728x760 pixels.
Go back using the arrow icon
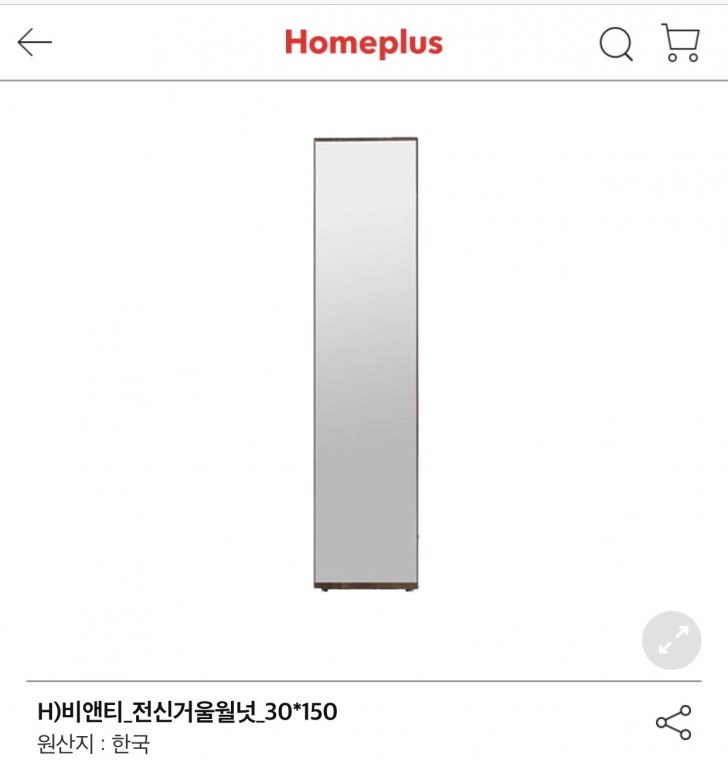point(34,42)
